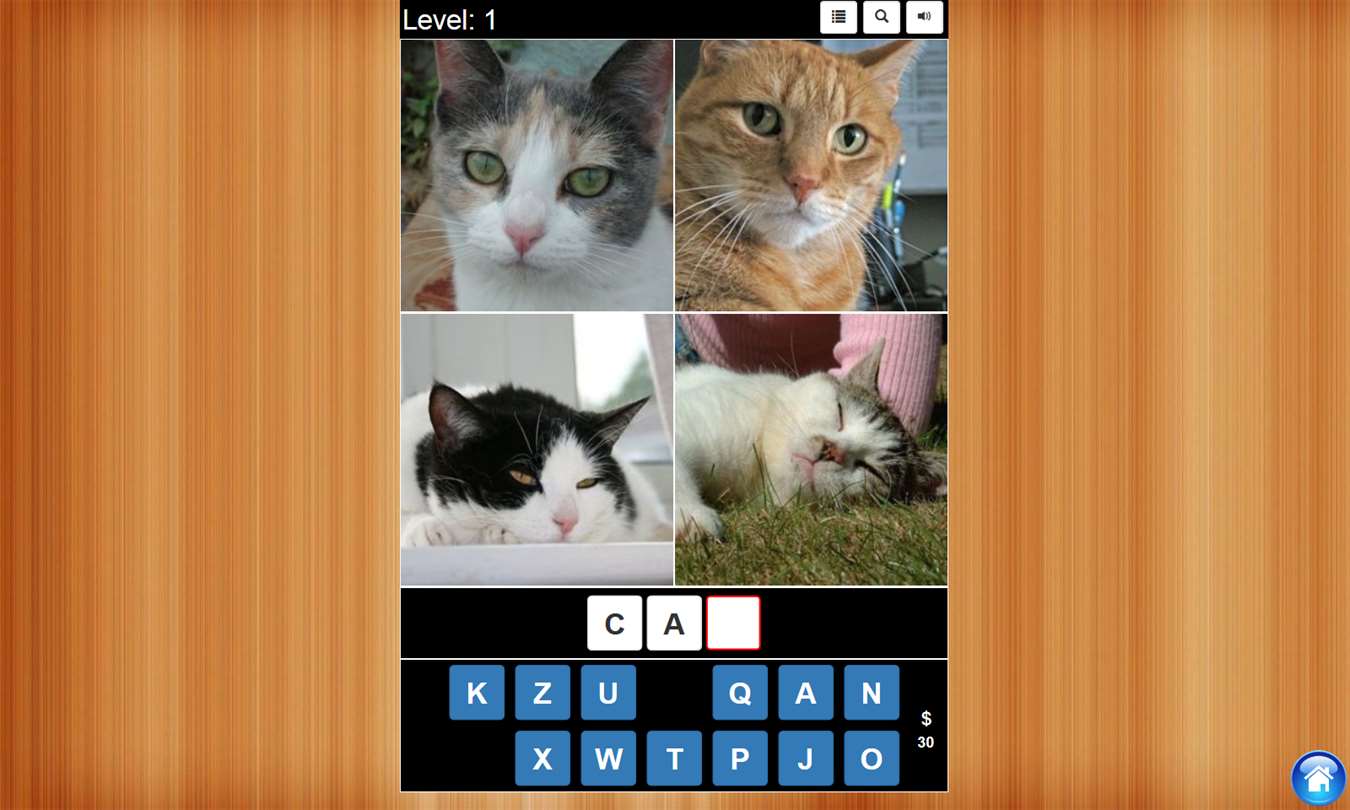Tap the magnifier hint icon
Screen dimensions: 1350x810
(881, 17)
